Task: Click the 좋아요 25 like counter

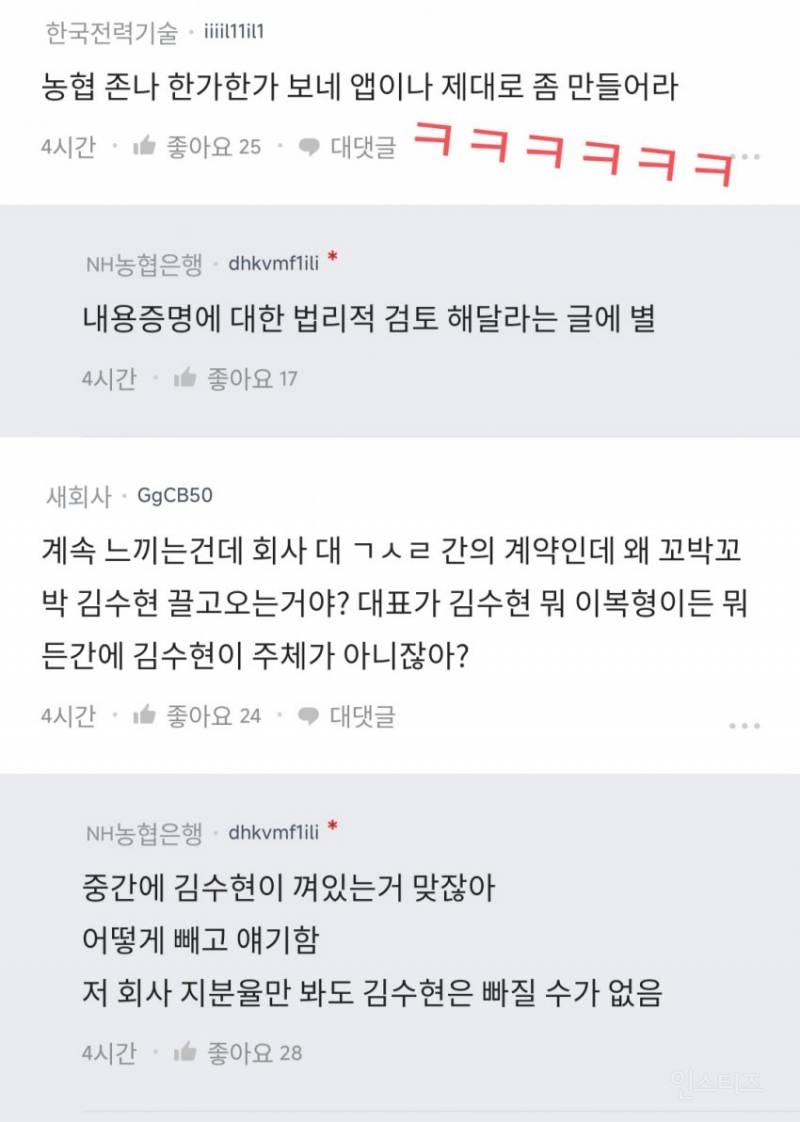Action: tap(210, 147)
